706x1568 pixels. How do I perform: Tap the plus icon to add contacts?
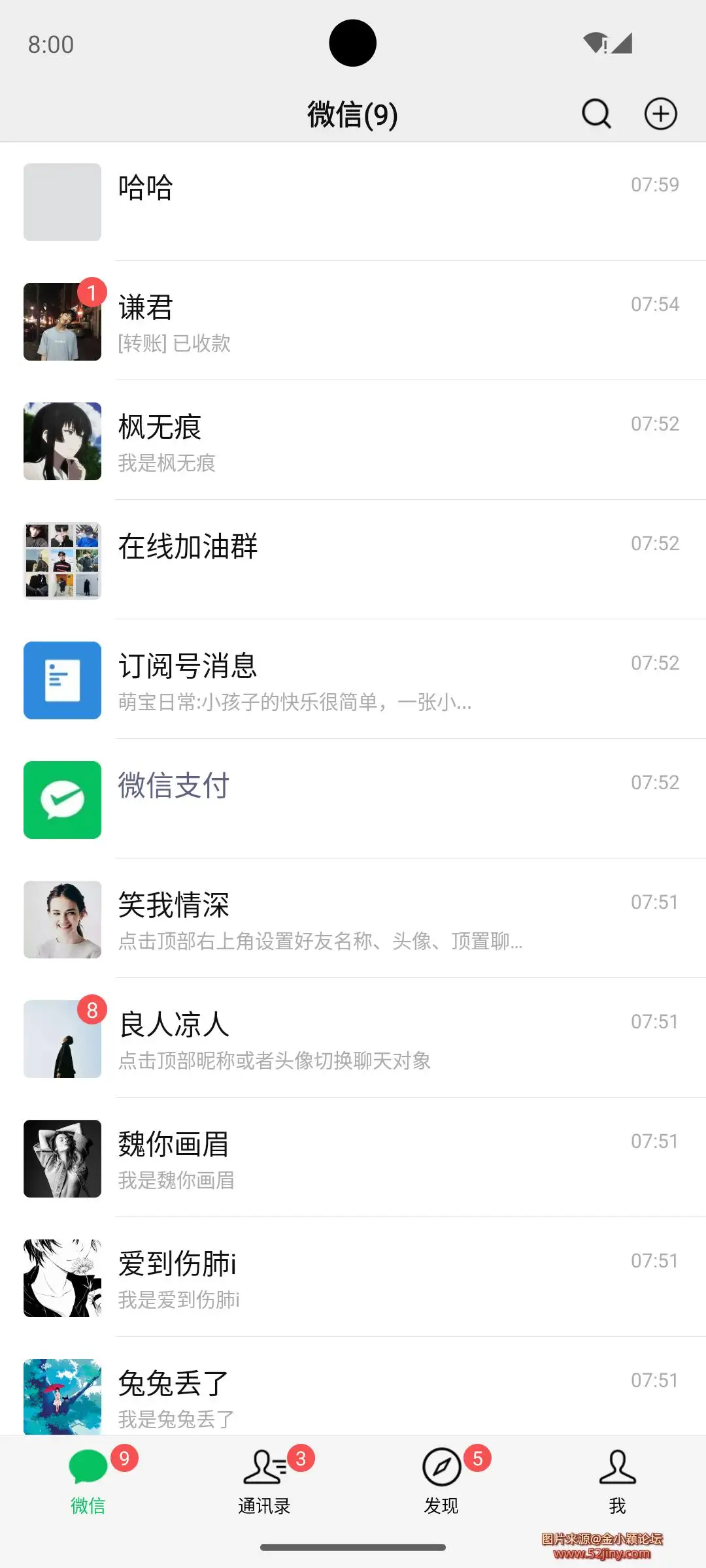pos(661,114)
